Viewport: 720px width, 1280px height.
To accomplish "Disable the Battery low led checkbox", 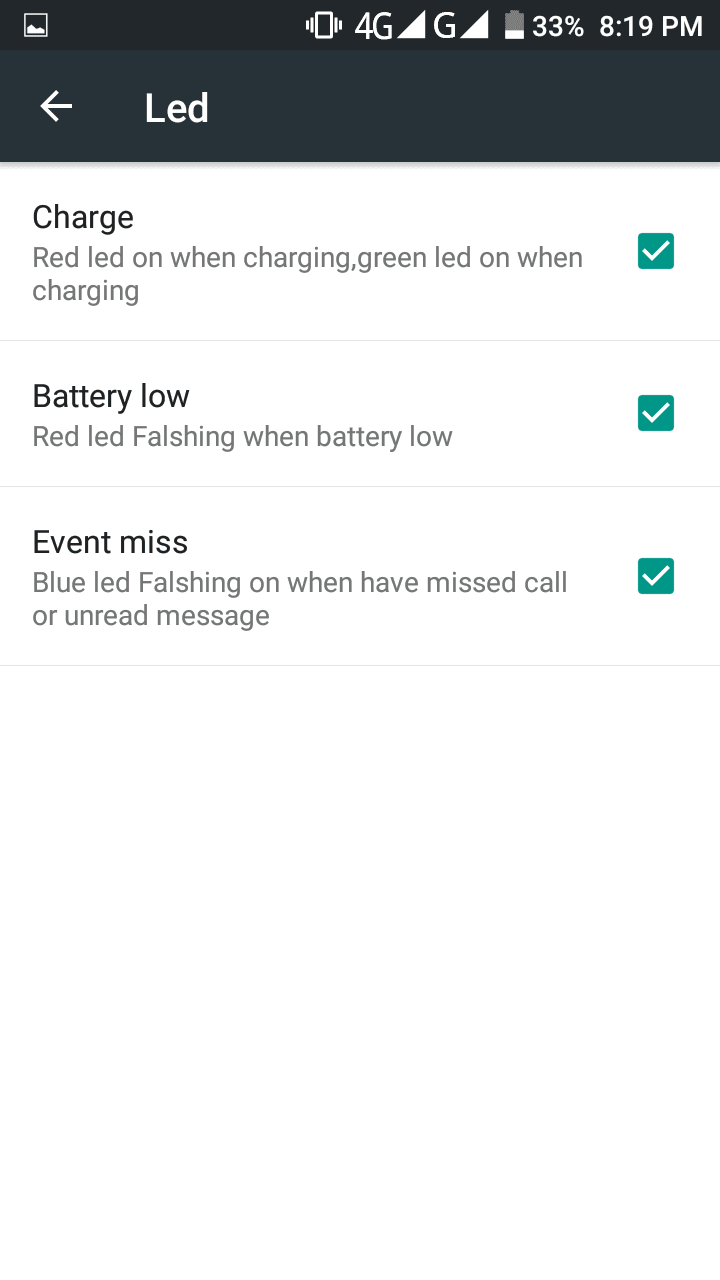I will click(656, 413).
